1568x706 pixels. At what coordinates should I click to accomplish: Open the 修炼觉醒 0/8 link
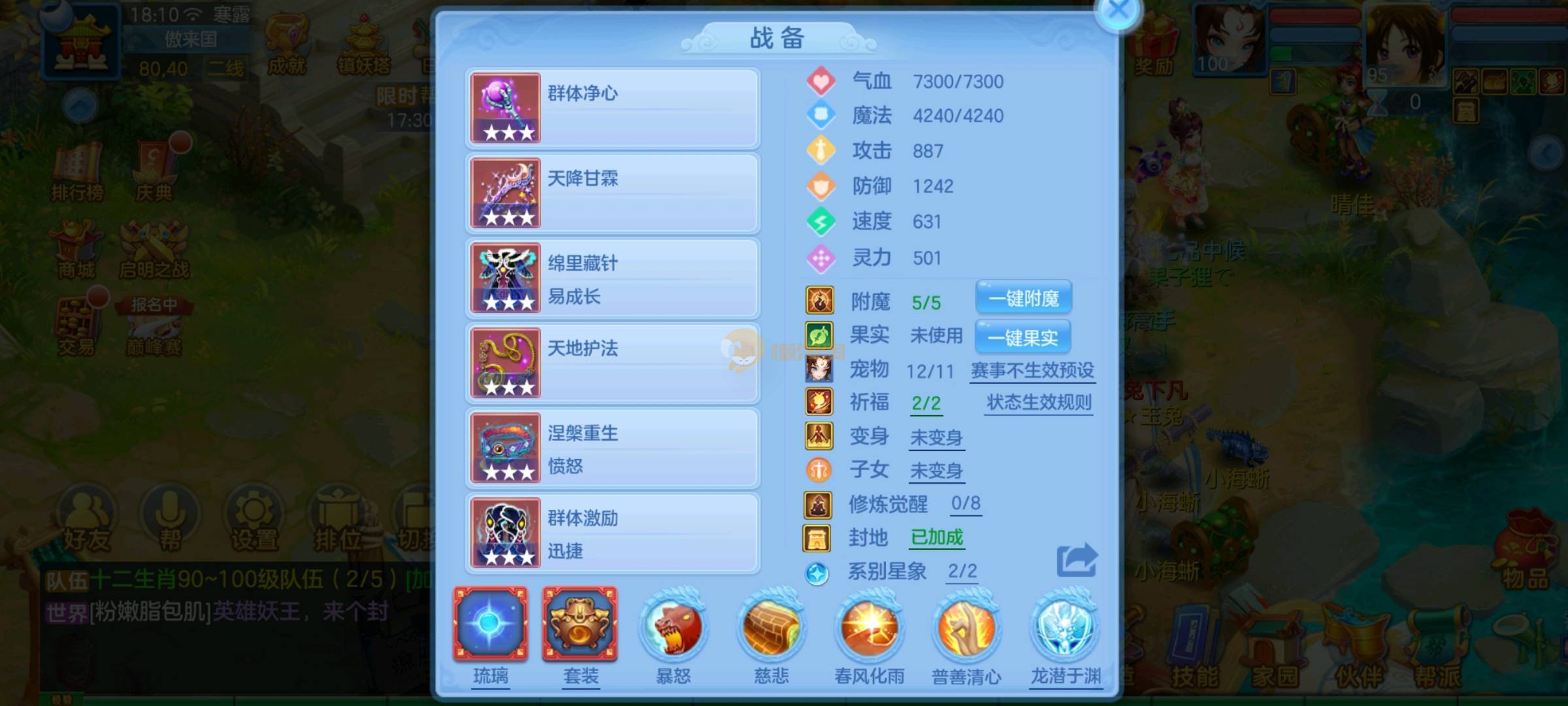965,503
